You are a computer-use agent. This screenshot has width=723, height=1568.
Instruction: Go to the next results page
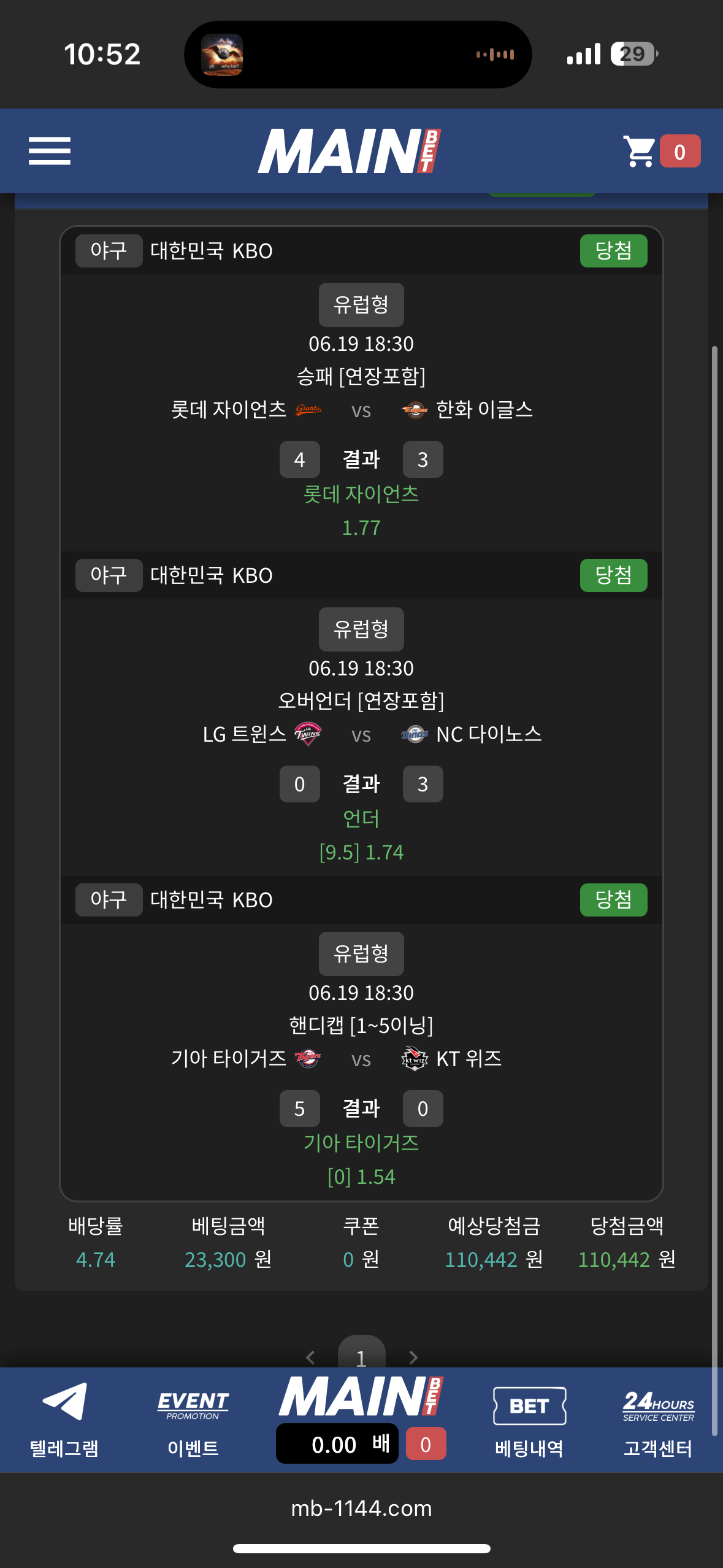[413, 1357]
